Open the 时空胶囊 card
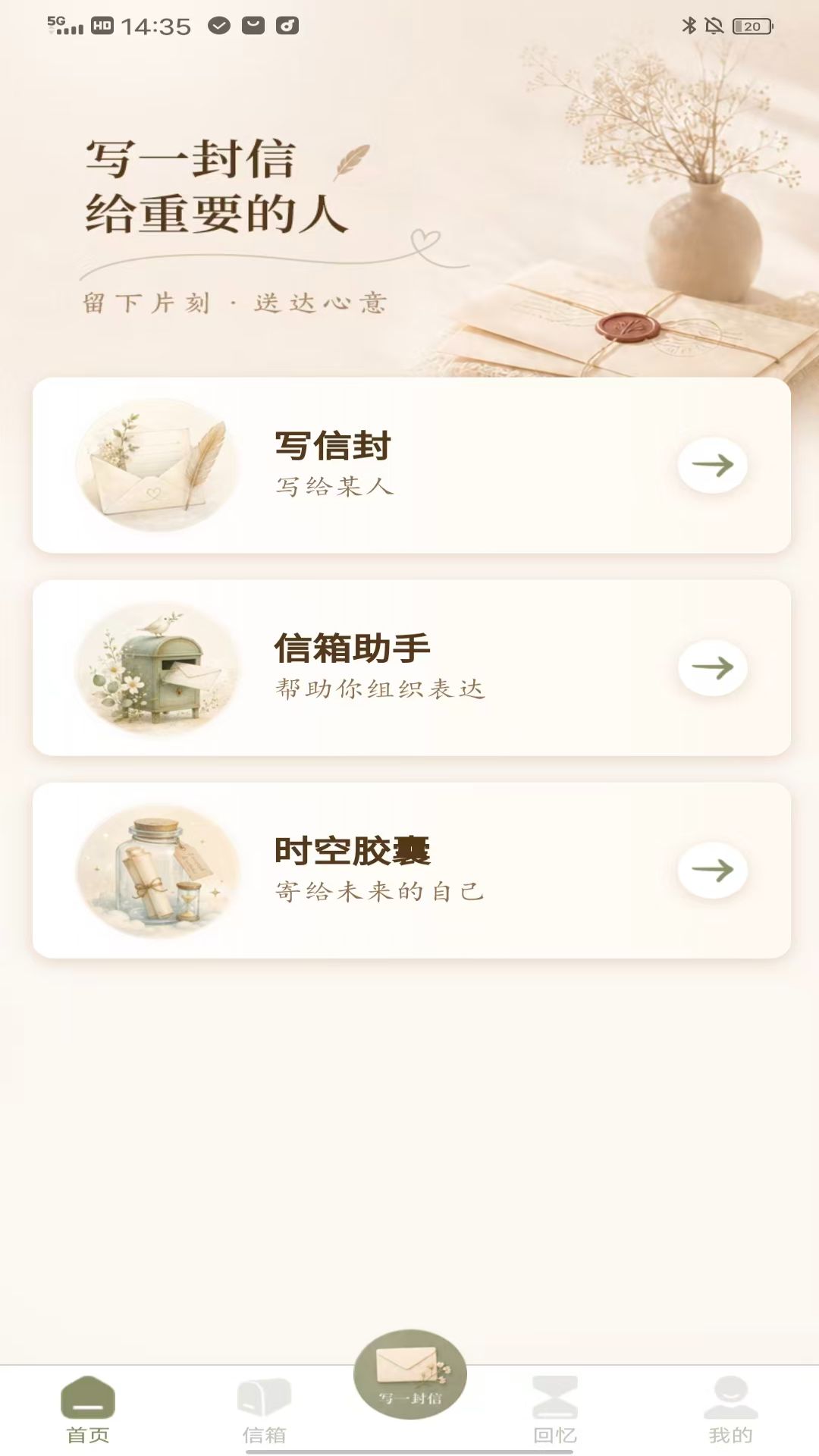The width and height of the screenshot is (819, 1456). [411, 870]
